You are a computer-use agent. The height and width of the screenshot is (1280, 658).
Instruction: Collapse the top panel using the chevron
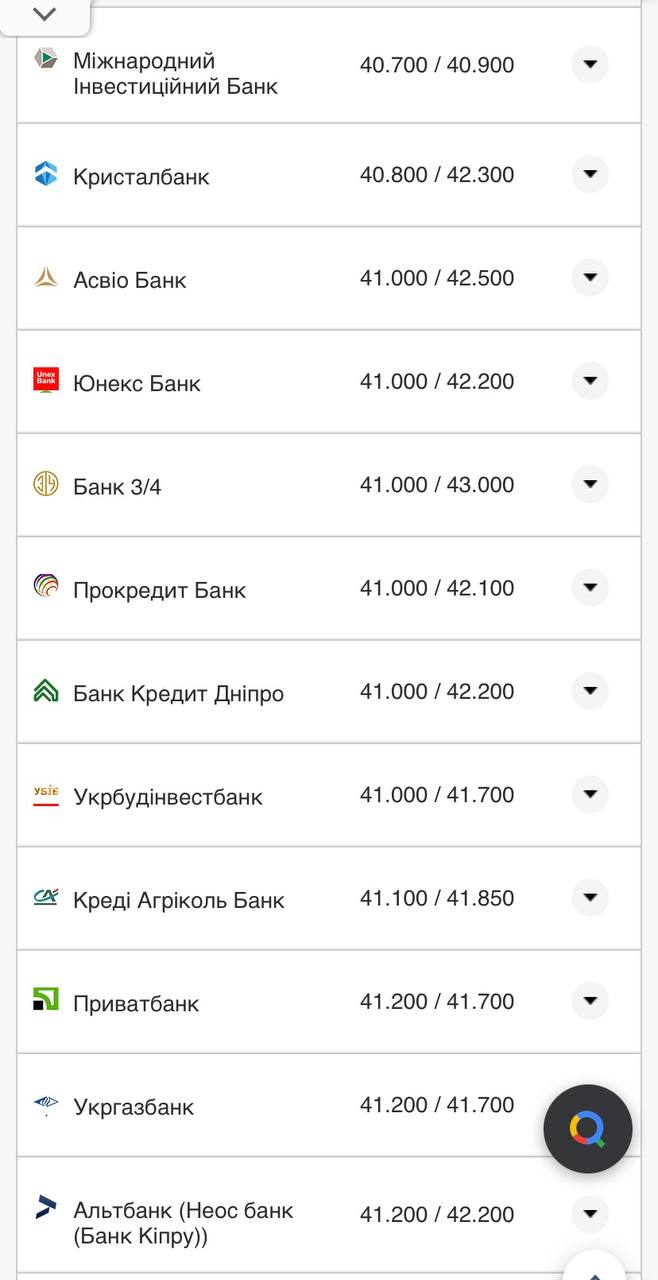point(44,15)
